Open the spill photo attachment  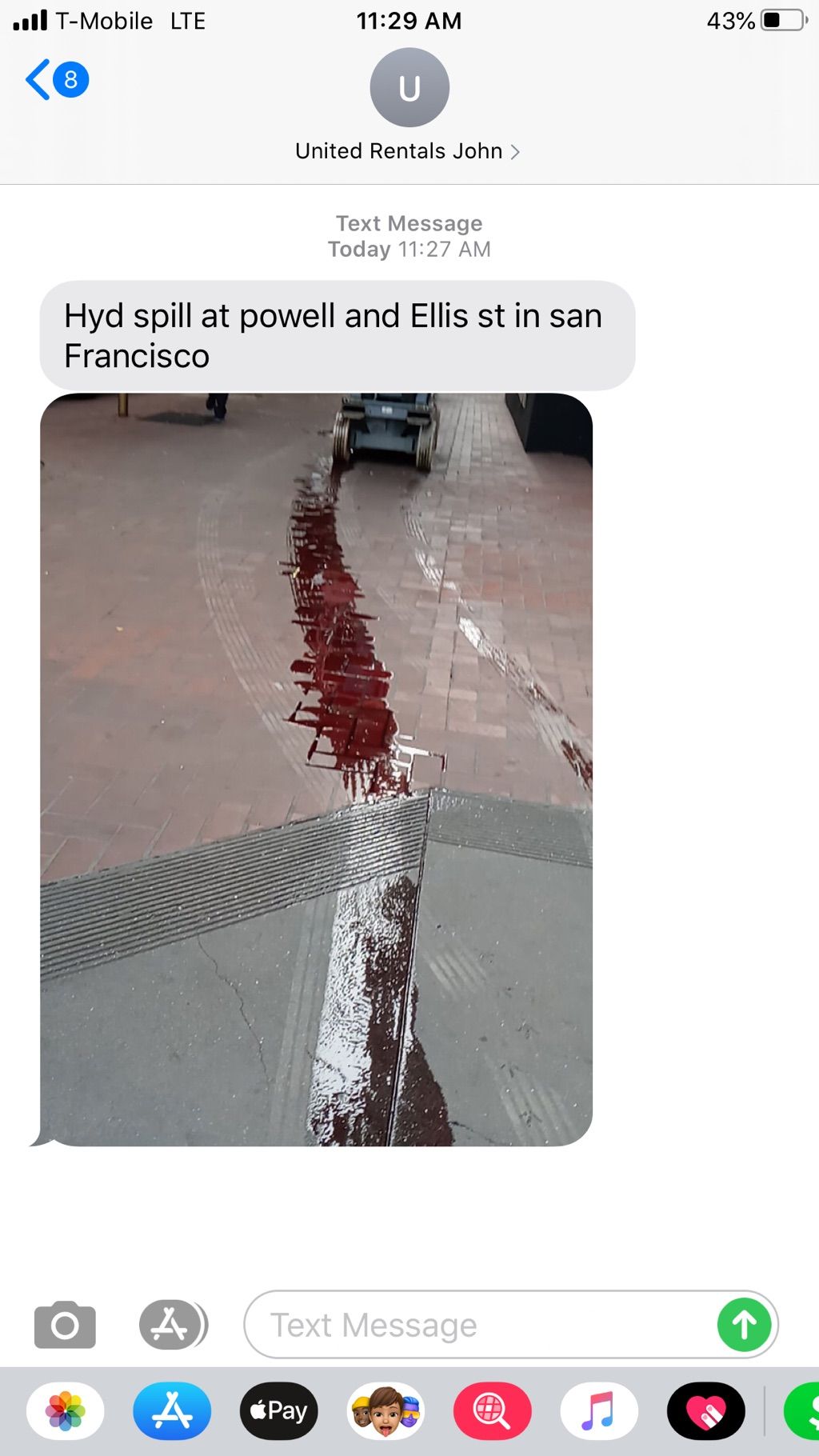(316, 769)
